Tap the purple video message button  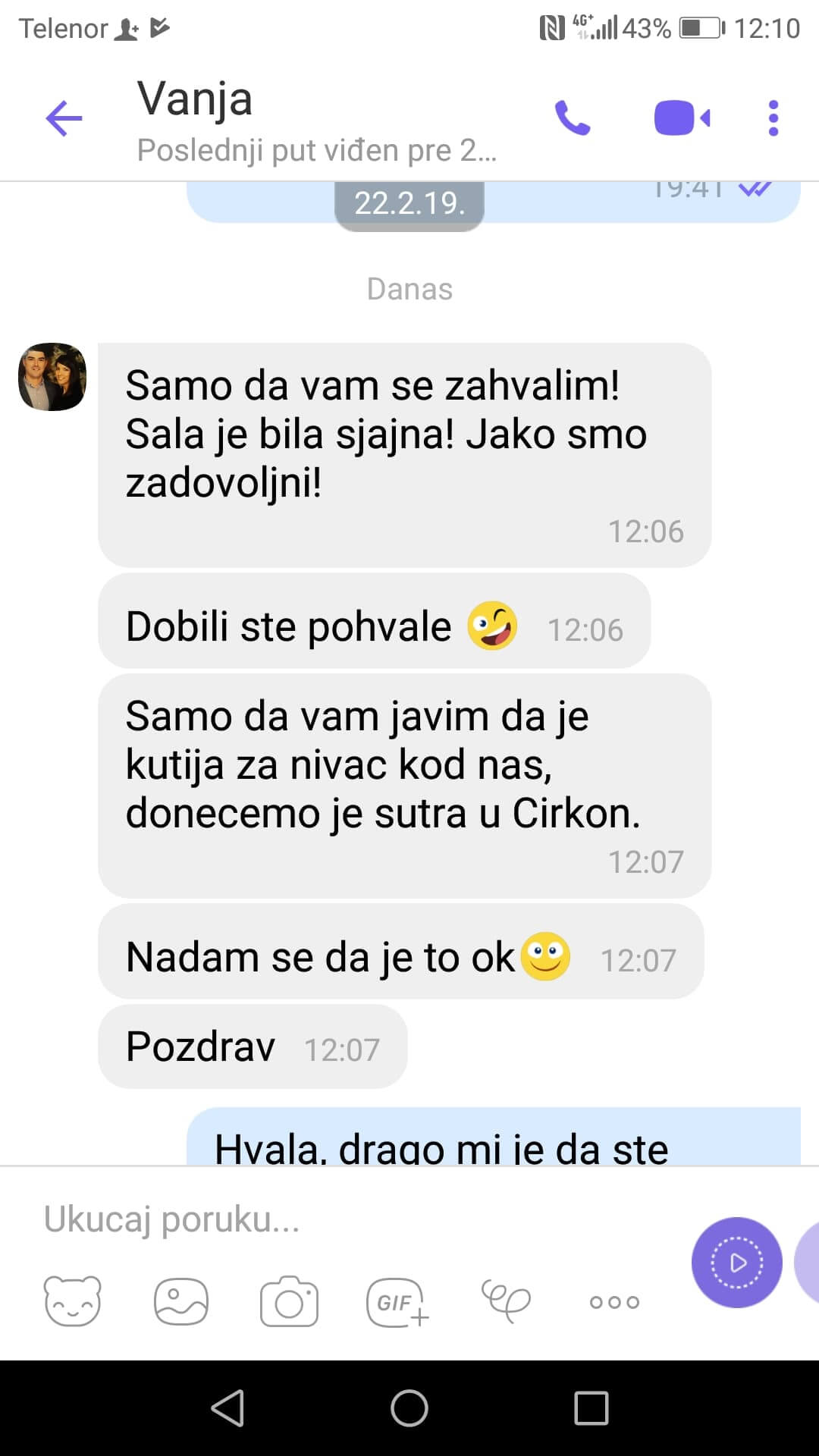(x=736, y=1263)
